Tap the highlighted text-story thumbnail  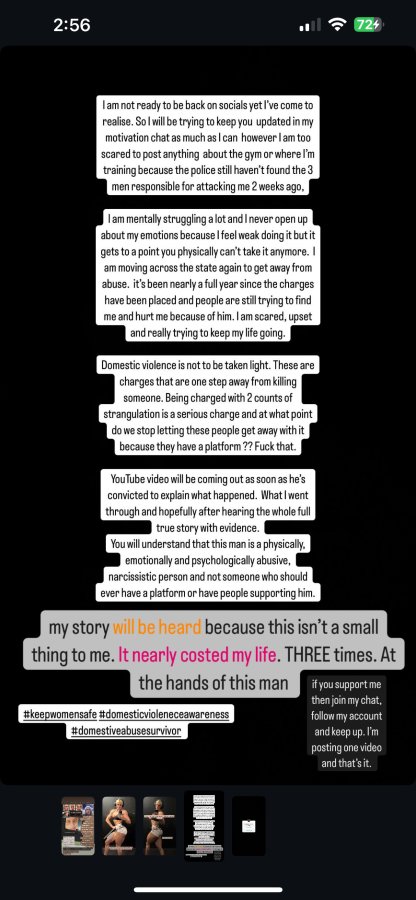pos(204,826)
